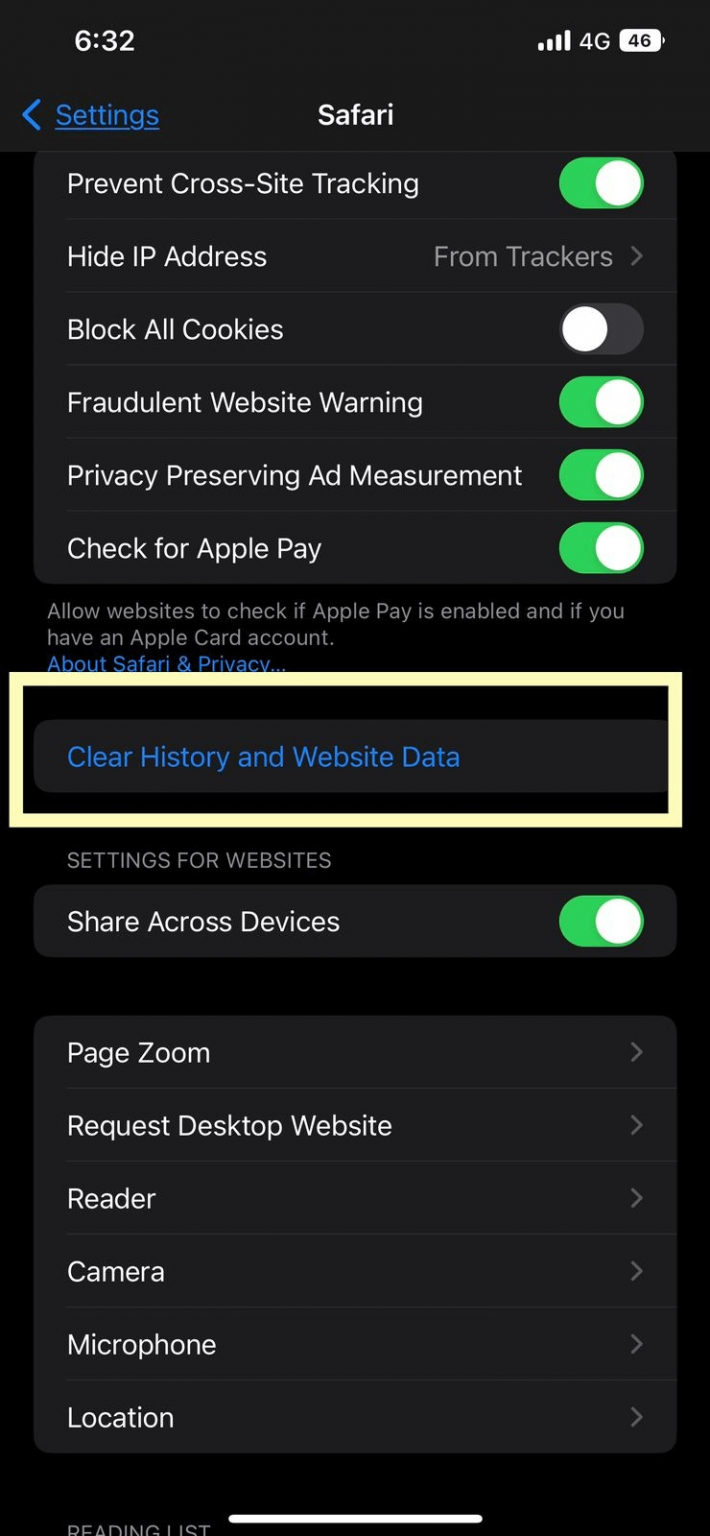This screenshot has height=1536, width=710.
Task: Open Page Zoom settings
Action: tap(355, 1053)
